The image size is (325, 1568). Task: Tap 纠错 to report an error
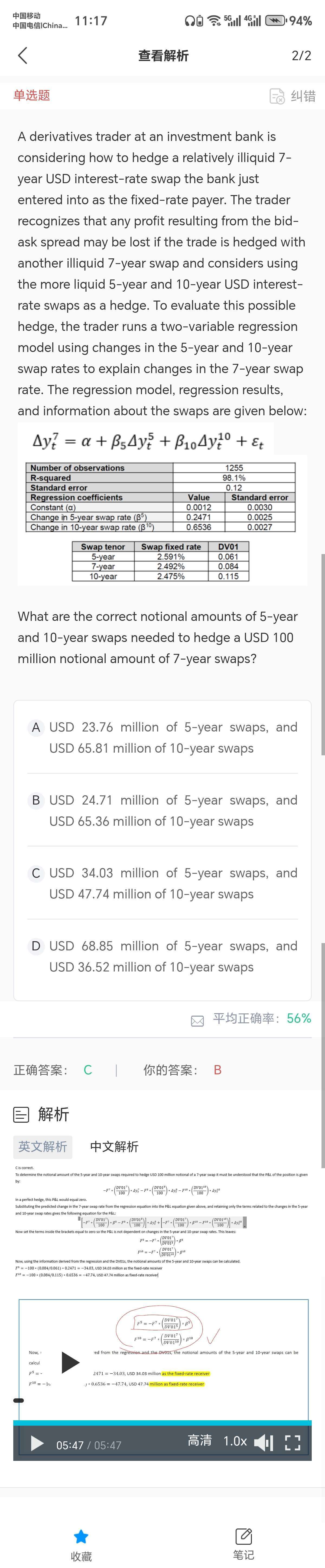pyautogui.click(x=293, y=95)
